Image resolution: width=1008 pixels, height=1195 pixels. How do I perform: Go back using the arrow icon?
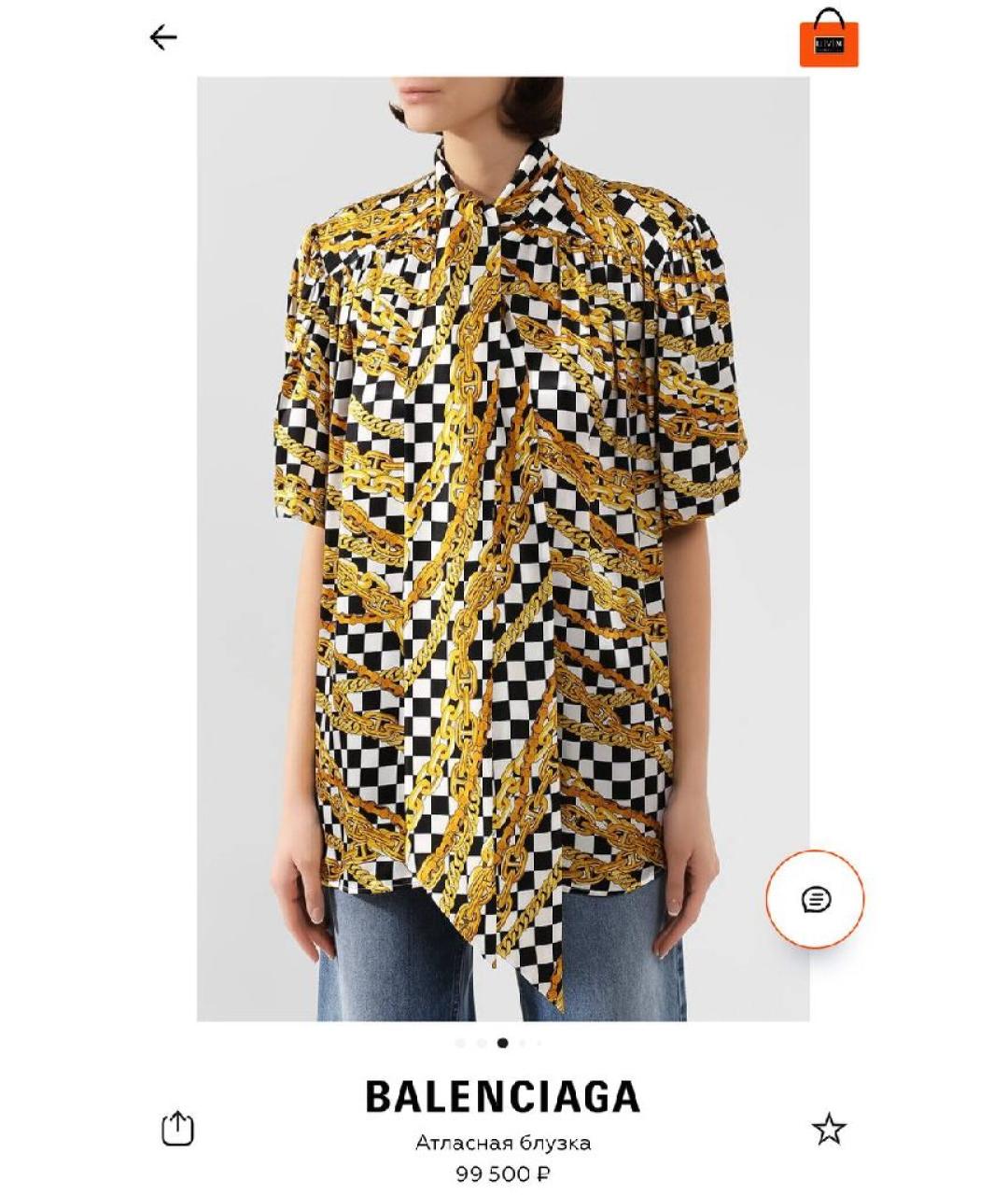[163, 37]
